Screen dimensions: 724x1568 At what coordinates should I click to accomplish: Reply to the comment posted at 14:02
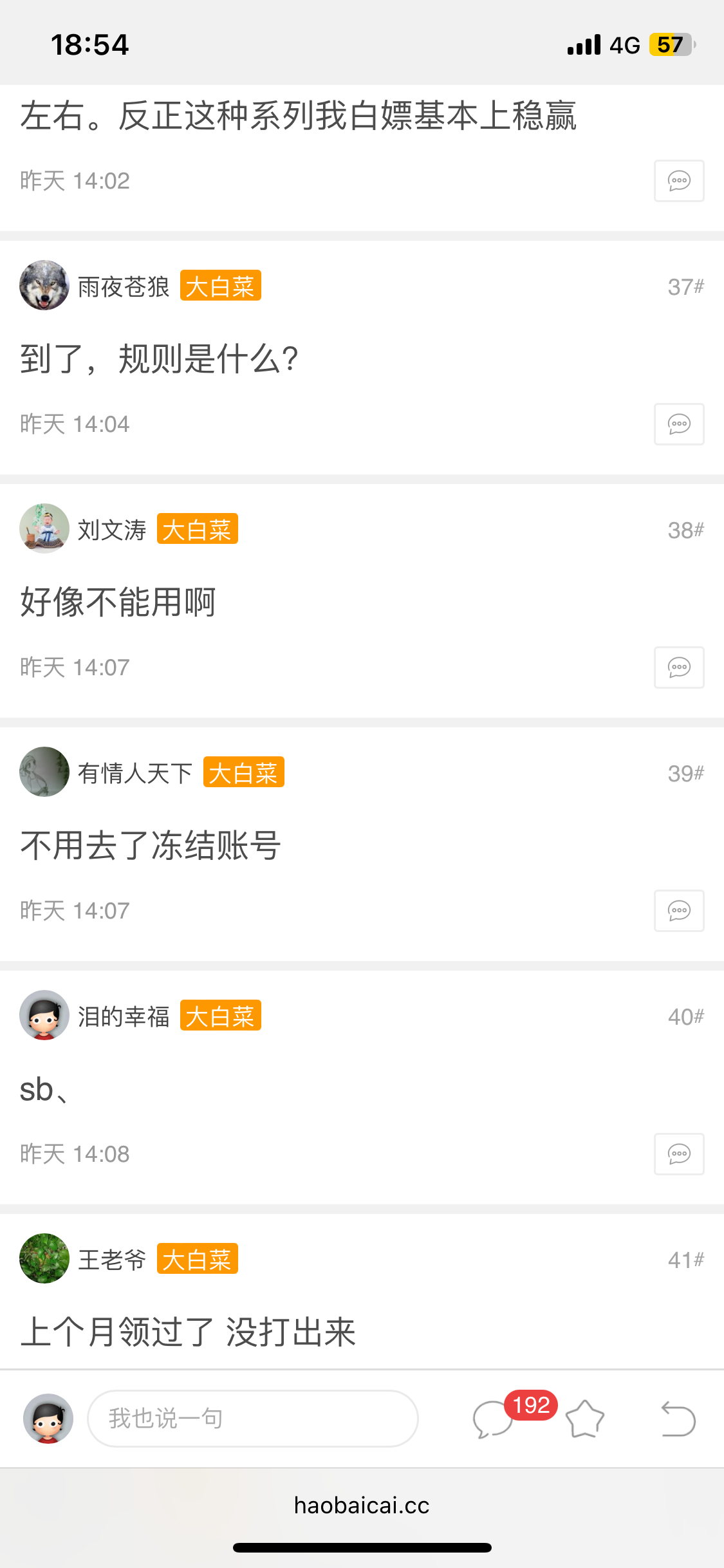tap(679, 181)
